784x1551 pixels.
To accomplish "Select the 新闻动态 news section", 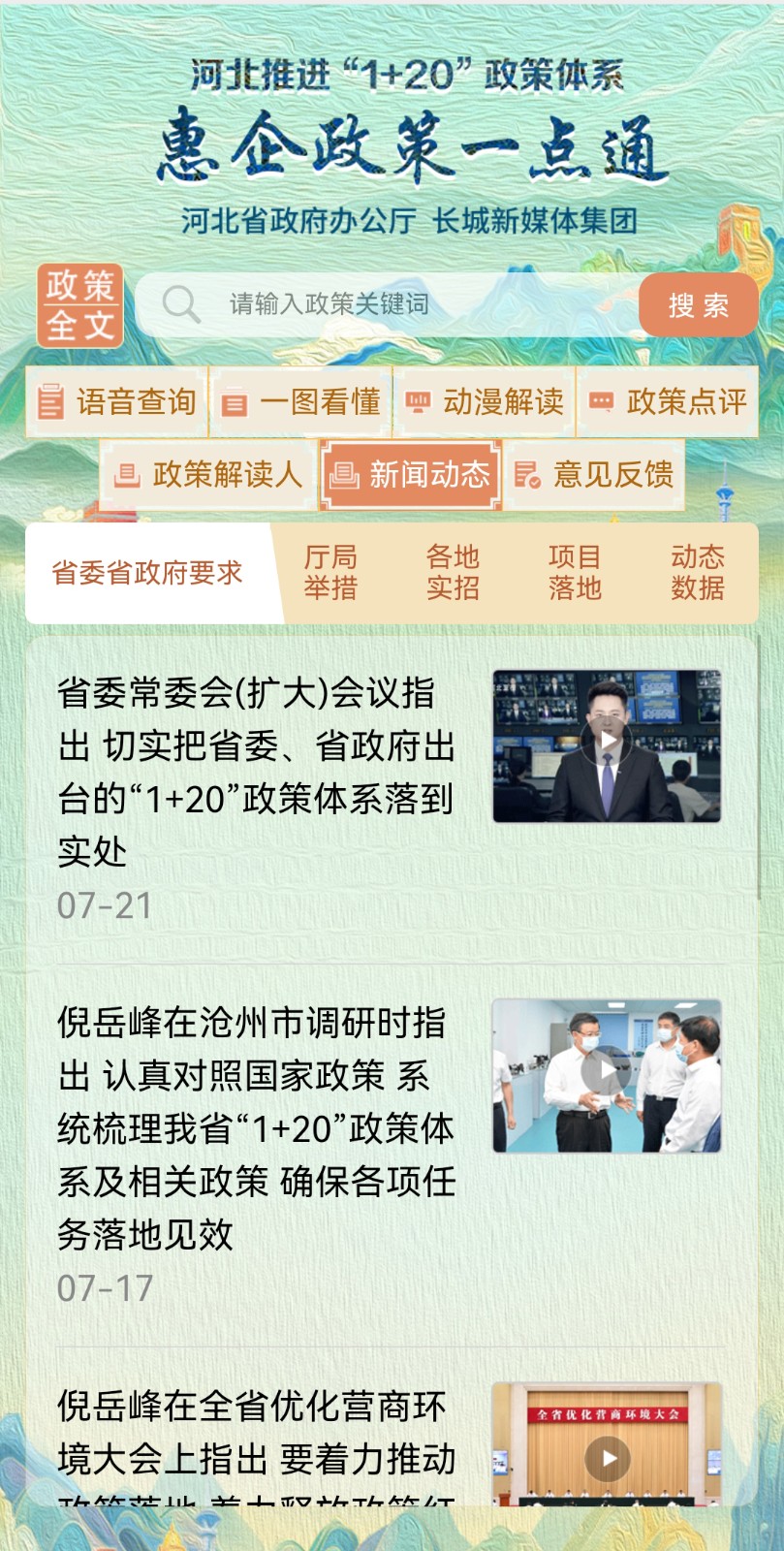I will [411, 474].
